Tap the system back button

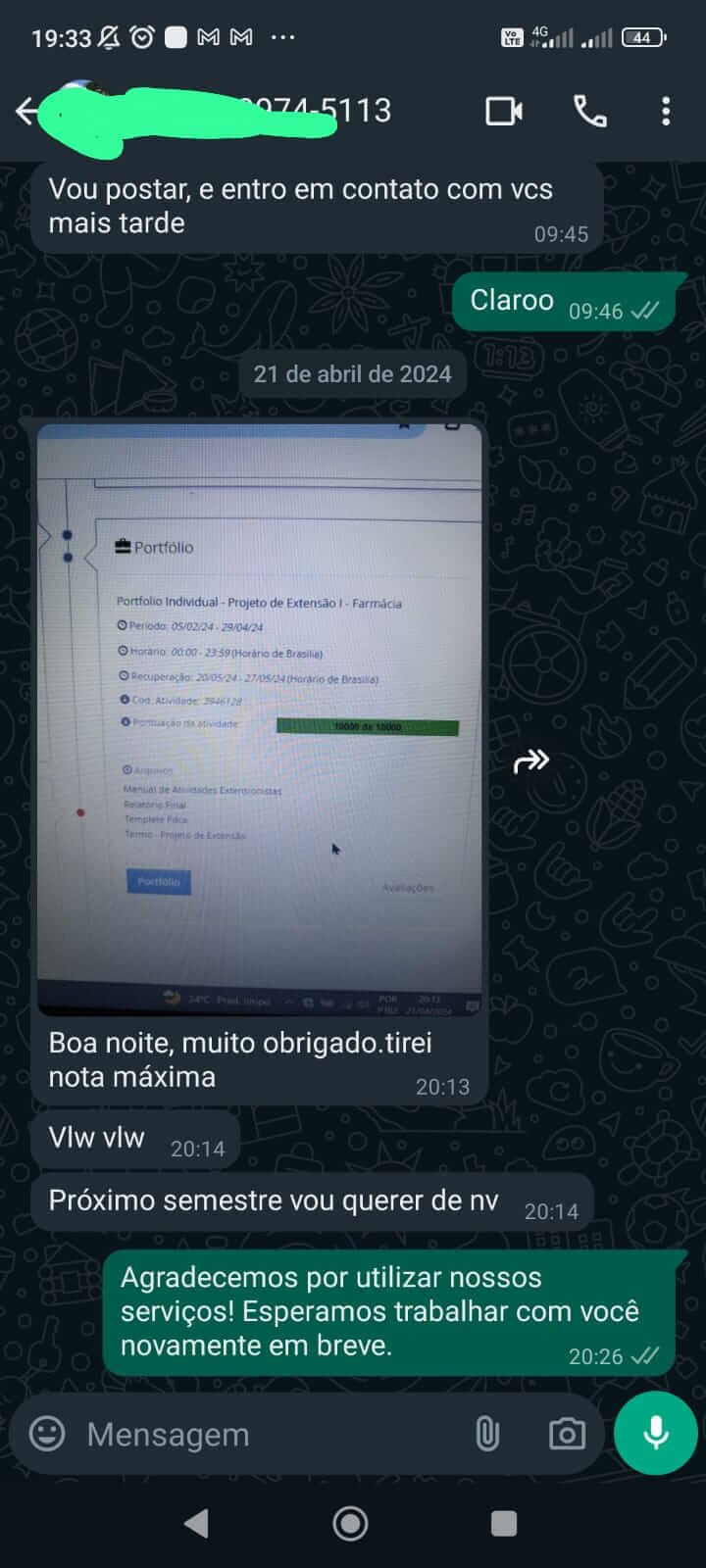click(x=197, y=1523)
